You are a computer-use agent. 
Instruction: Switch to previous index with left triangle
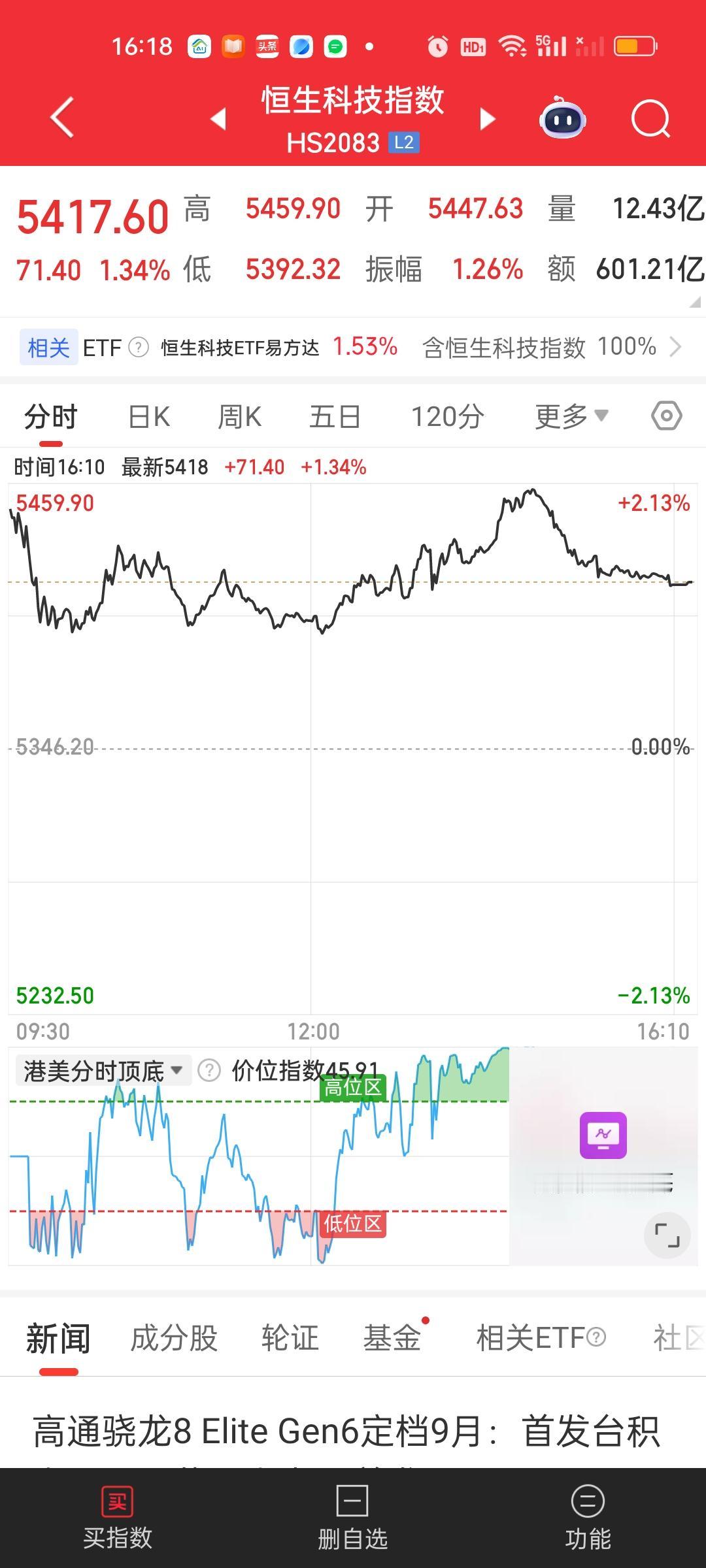point(218,119)
